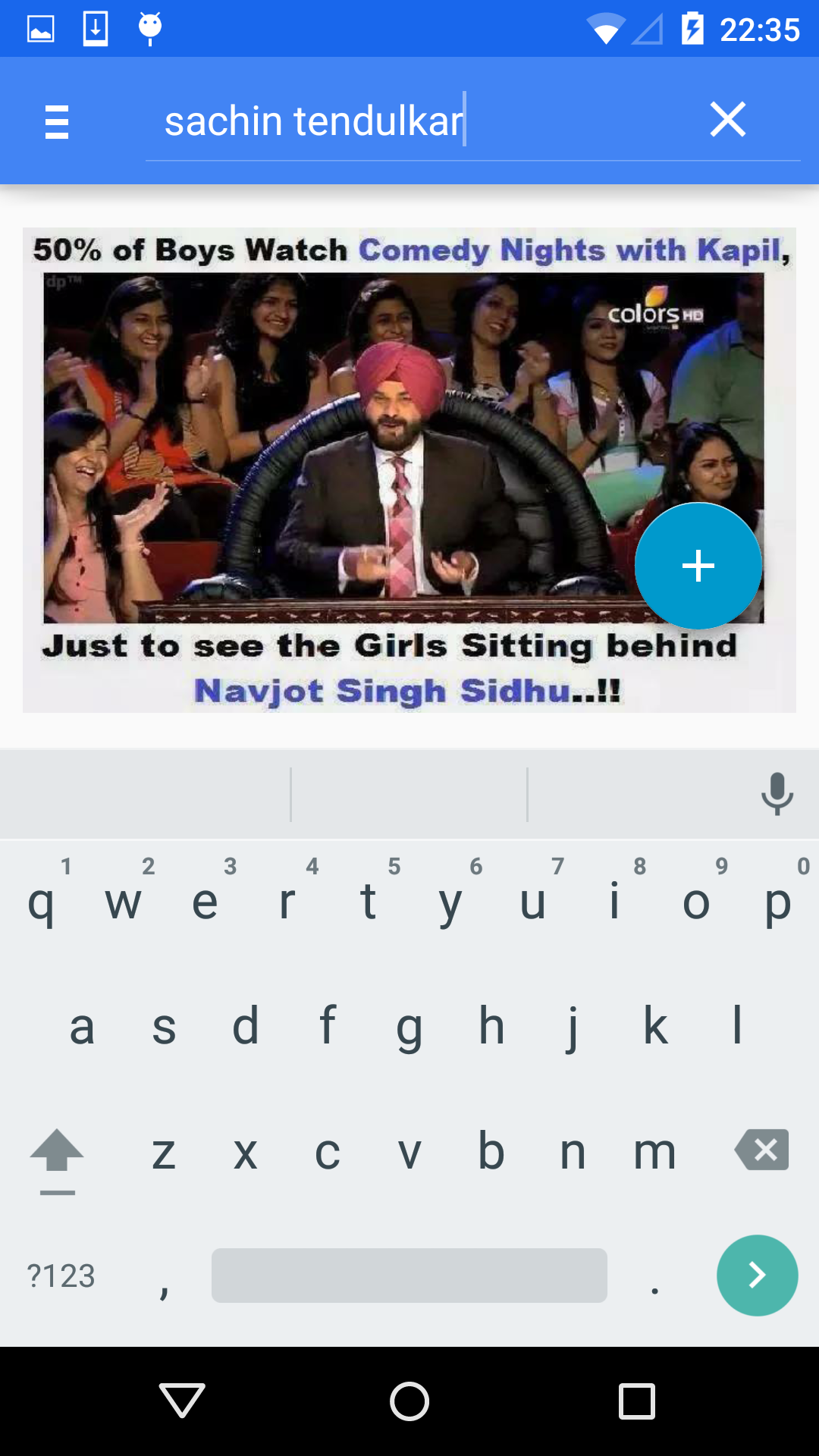Submit search with the green arrow key

click(x=756, y=1276)
